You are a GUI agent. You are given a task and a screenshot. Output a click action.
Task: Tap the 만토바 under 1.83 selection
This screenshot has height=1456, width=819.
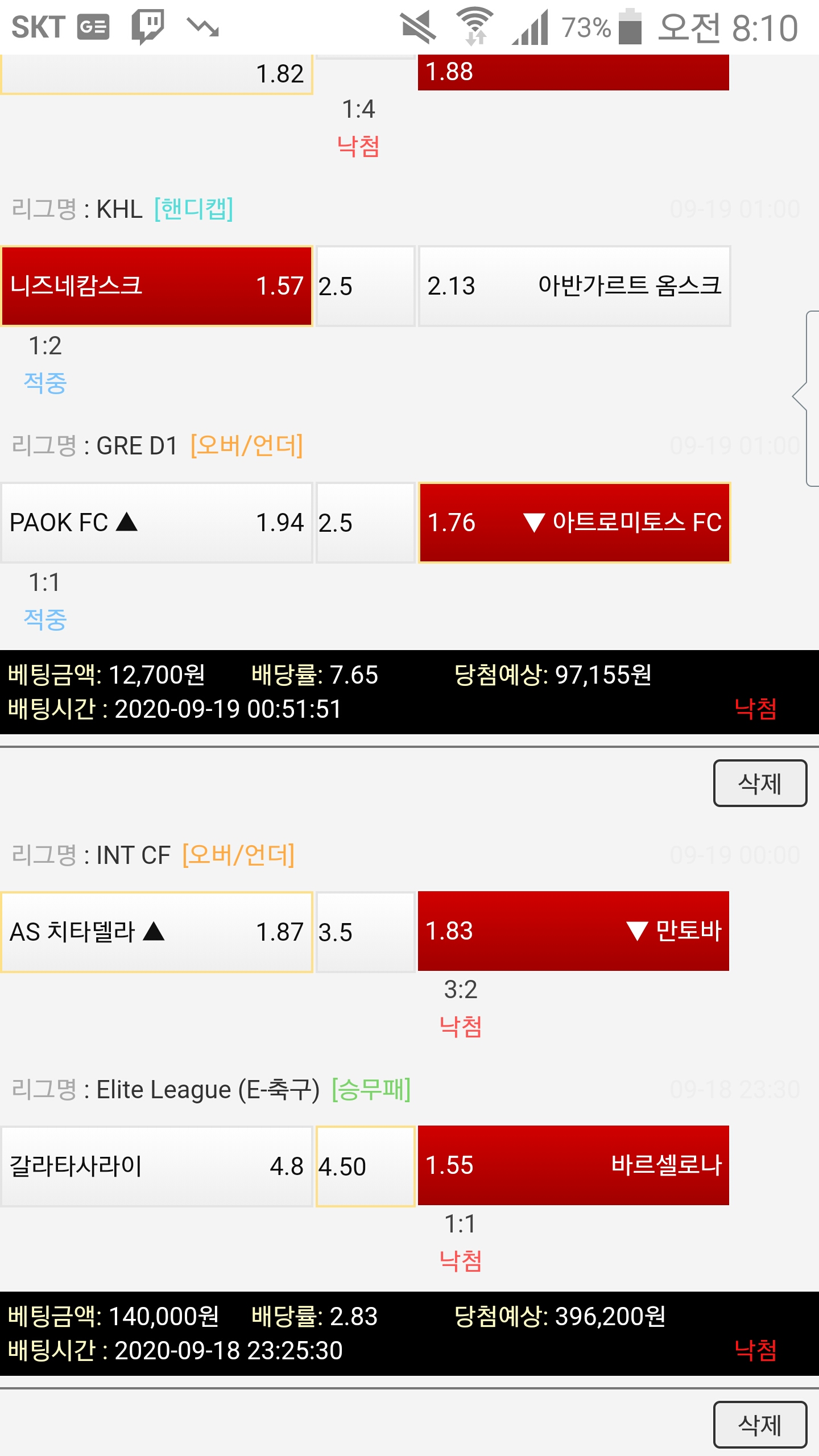(x=574, y=931)
